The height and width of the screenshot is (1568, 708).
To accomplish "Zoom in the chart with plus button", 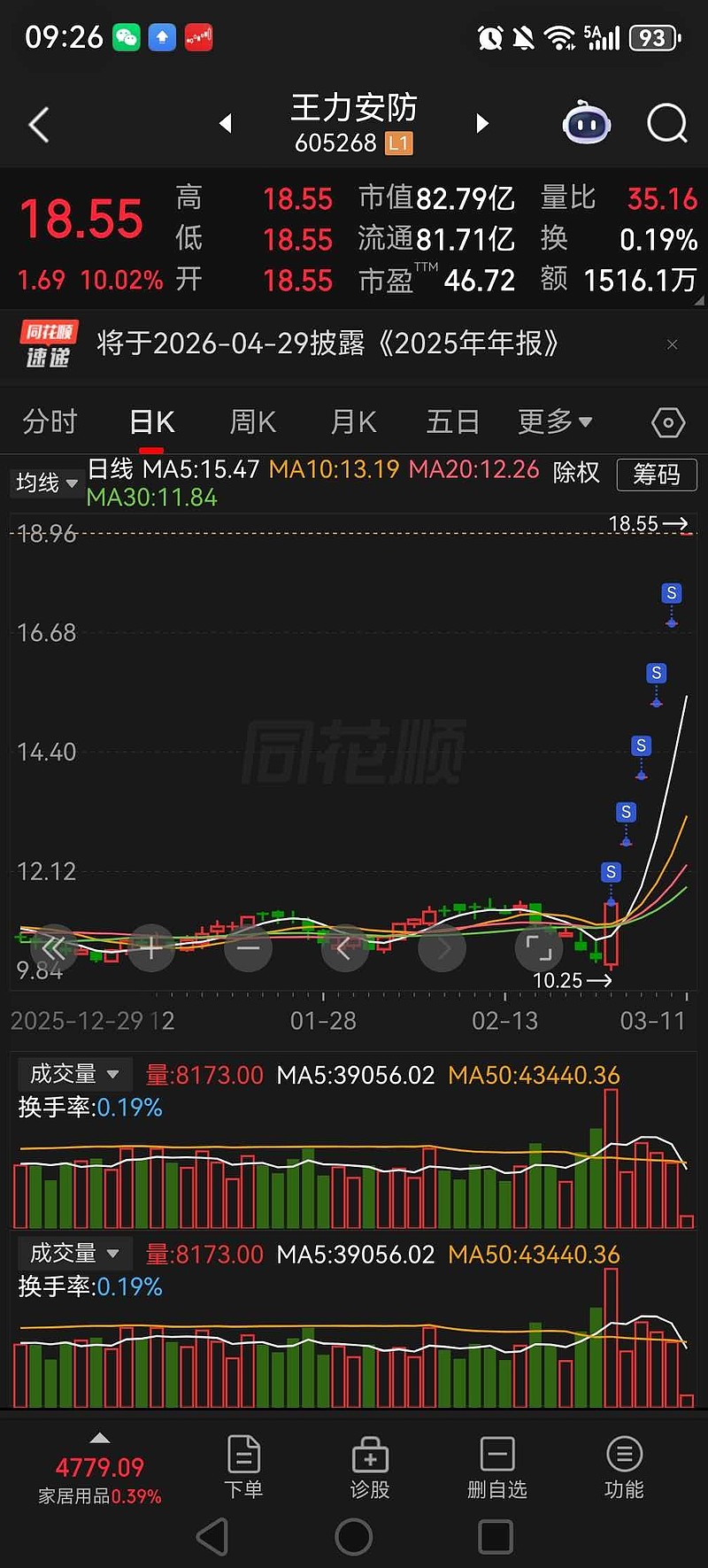I will [x=151, y=948].
